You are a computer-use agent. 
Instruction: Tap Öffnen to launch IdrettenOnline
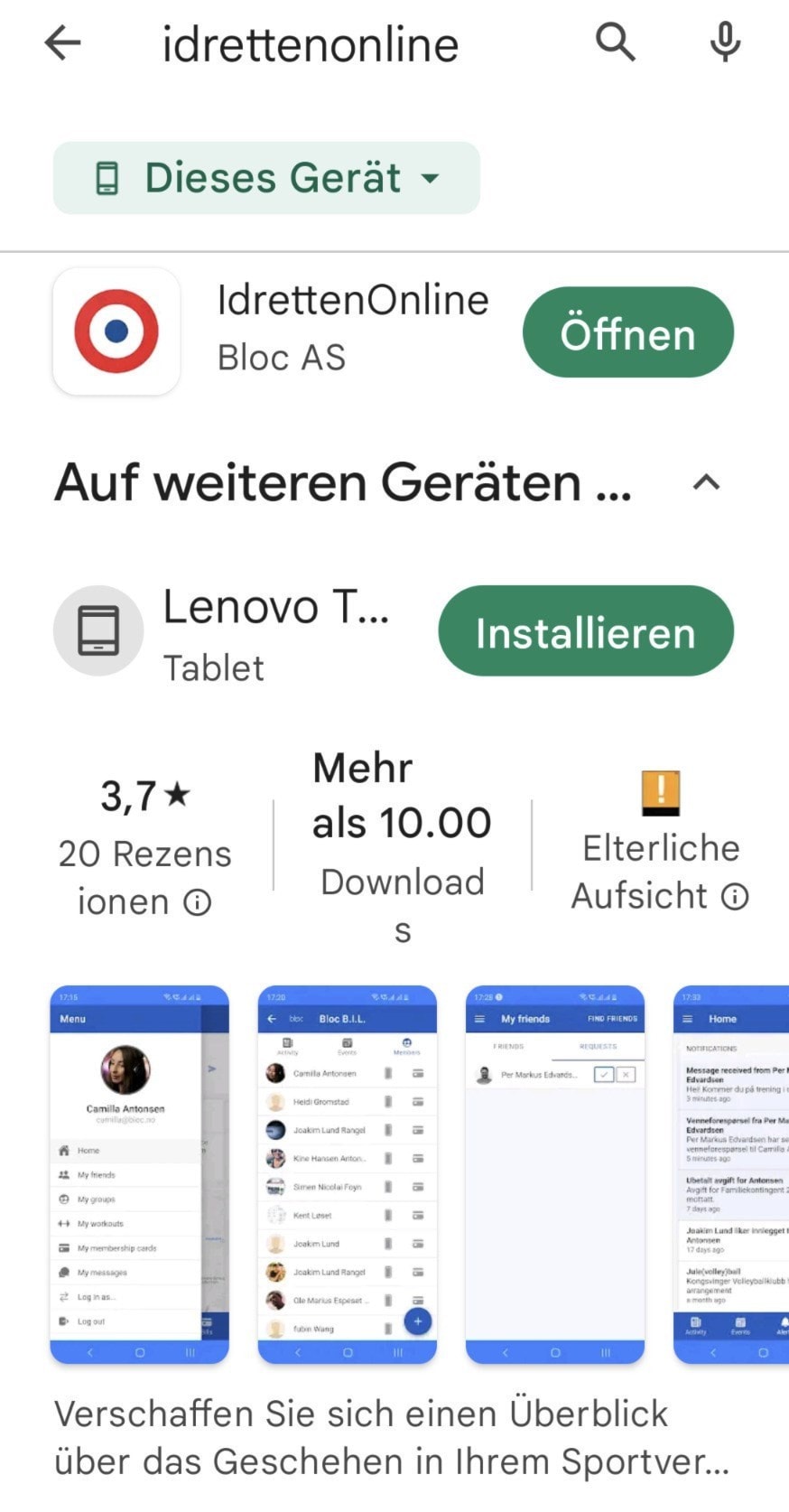[627, 333]
